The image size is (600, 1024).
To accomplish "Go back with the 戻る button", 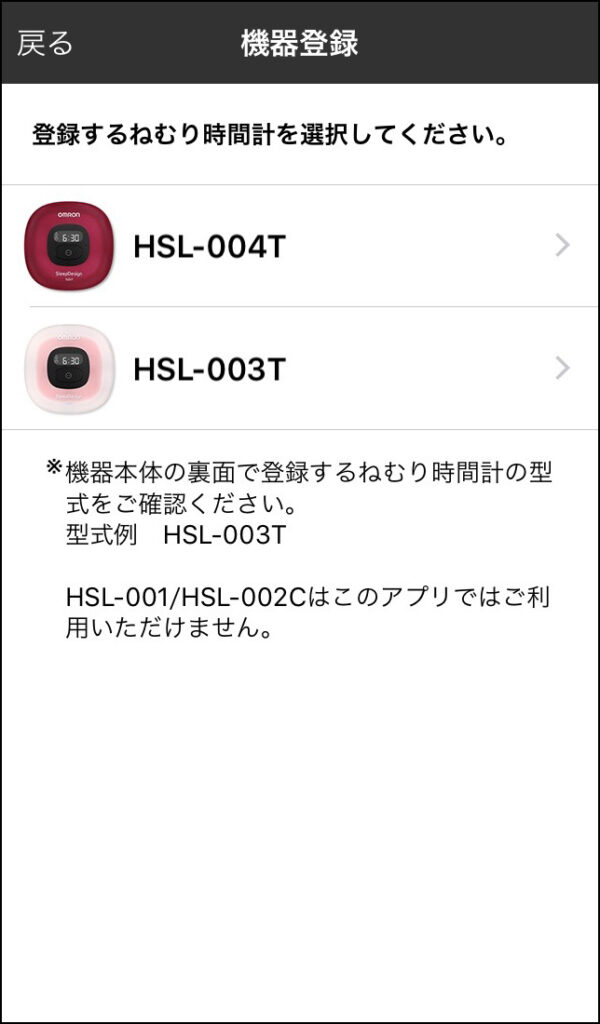I will tap(45, 43).
